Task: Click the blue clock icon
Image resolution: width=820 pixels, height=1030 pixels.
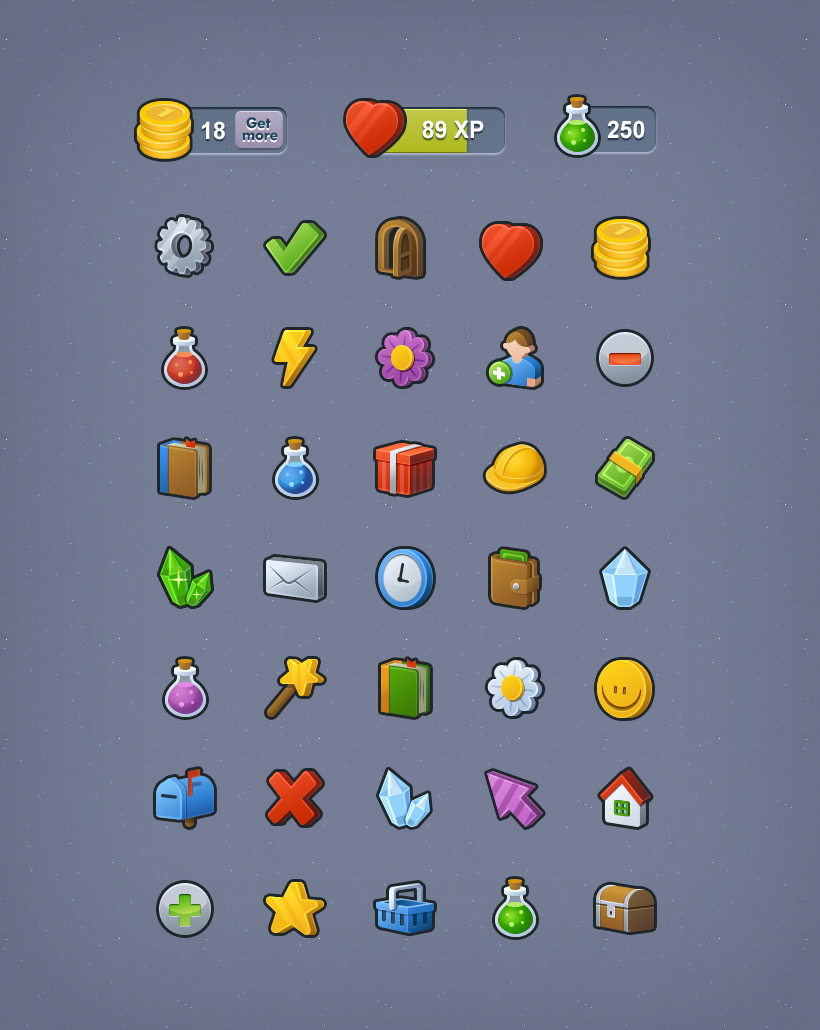Action: [x=404, y=578]
